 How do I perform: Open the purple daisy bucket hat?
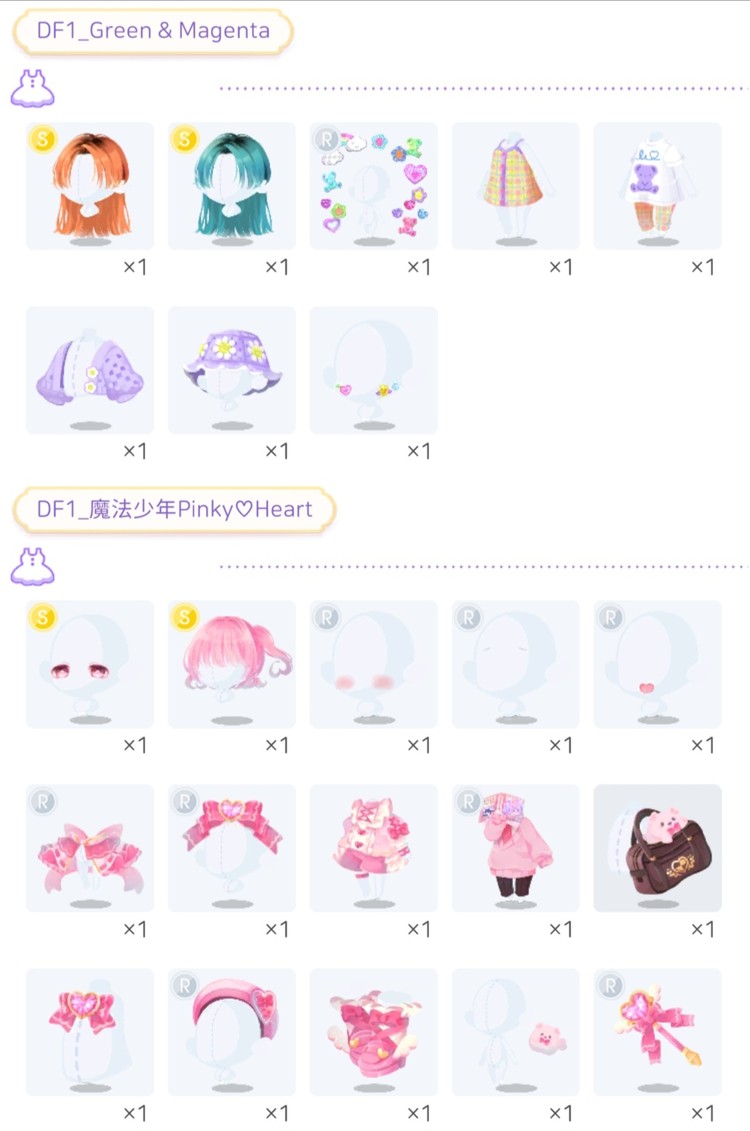point(232,370)
